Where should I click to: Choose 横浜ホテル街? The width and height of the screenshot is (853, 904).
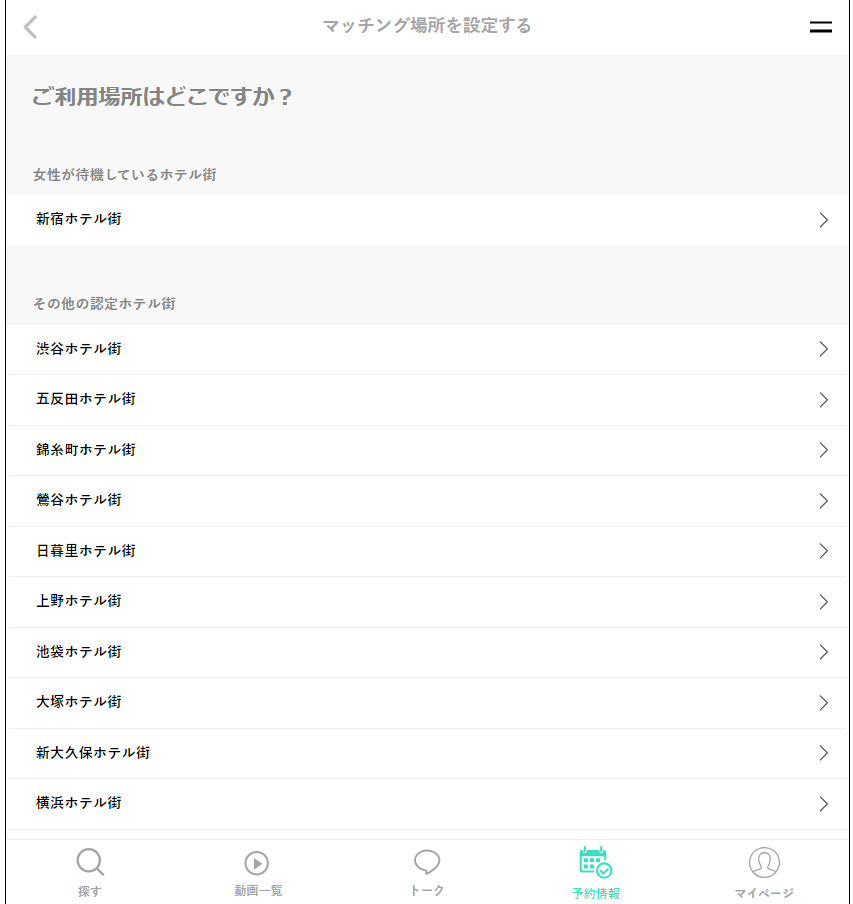pyautogui.click(x=427, y=803)
